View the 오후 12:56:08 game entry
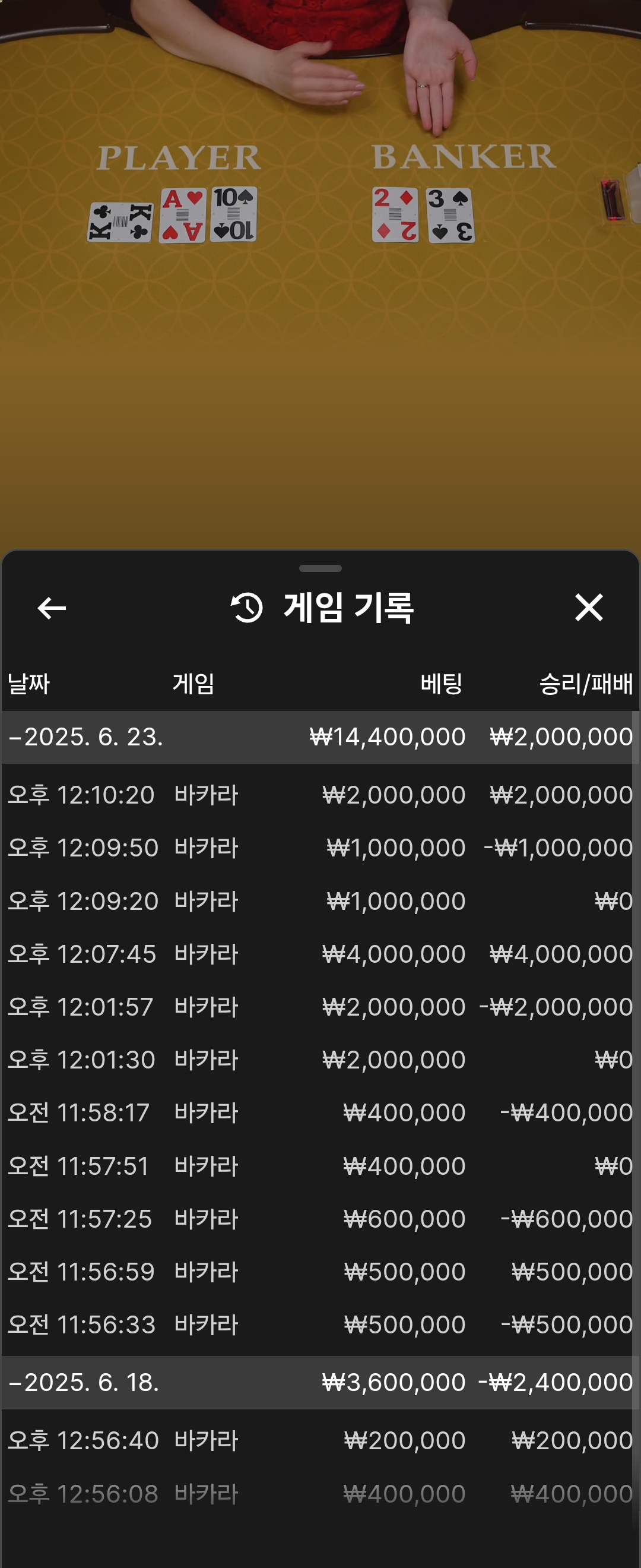Screen dimensions: 641x1568 tap(320, 1493)
